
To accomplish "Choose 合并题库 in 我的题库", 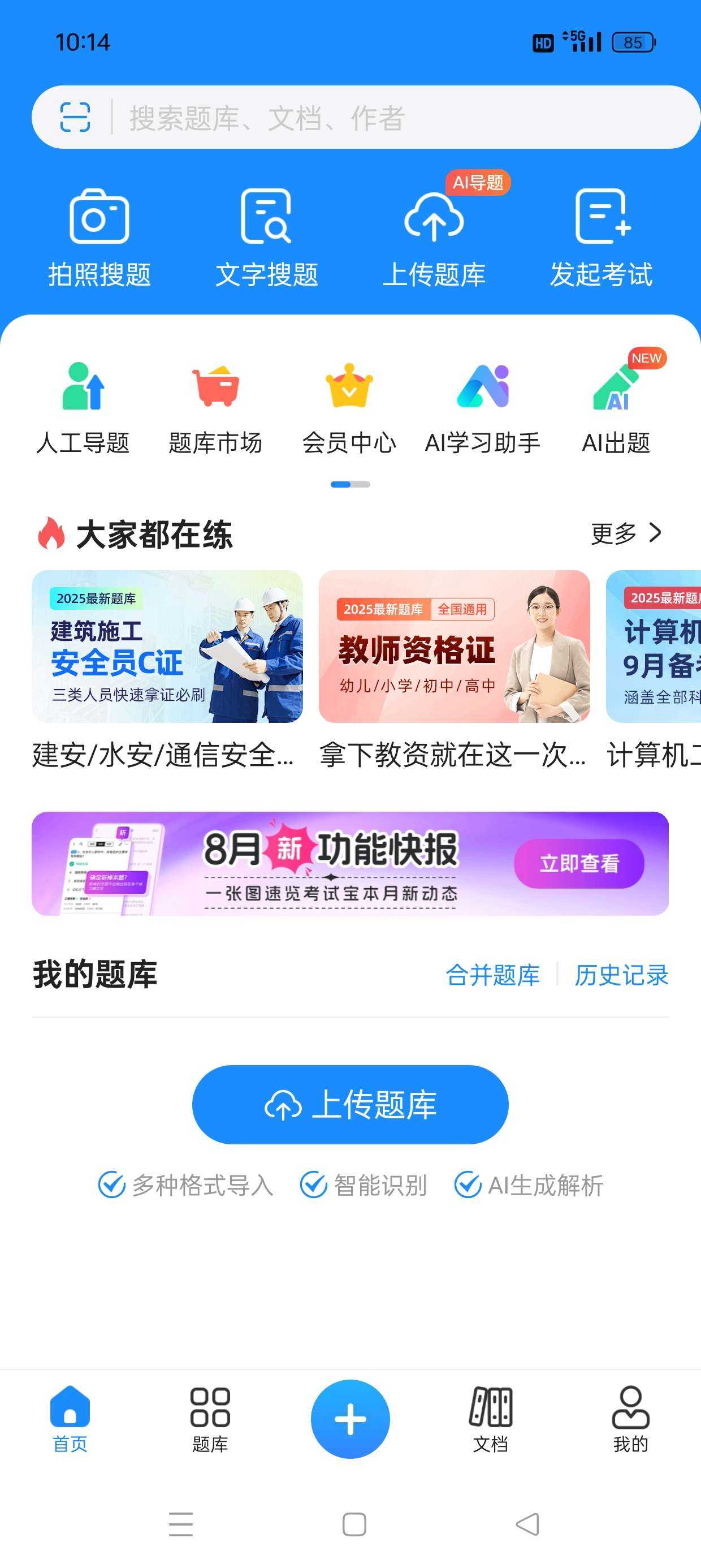I will click(x=492, y=975).
